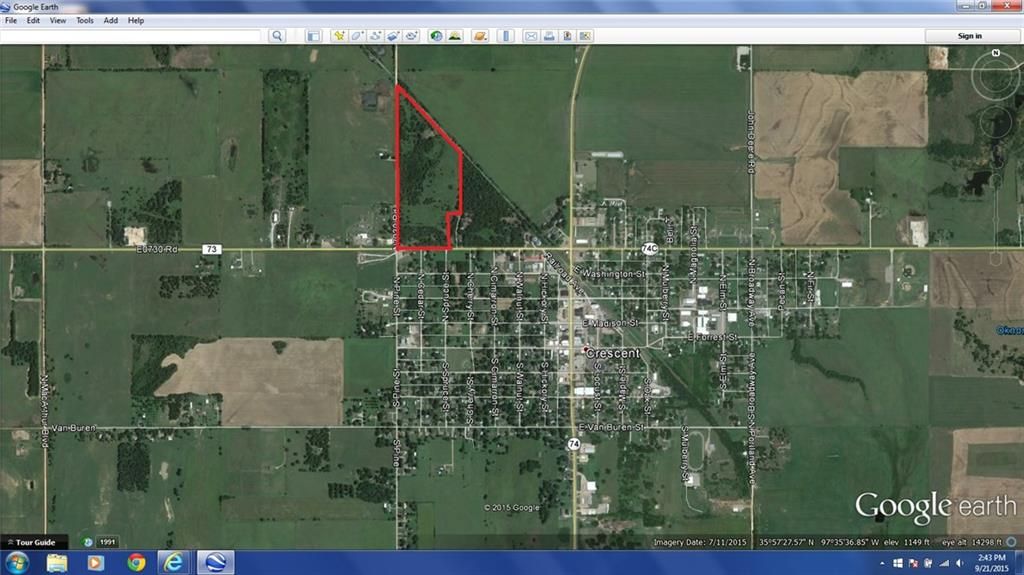
Task: Open the Tools menu
Action: tap(85, 20)
